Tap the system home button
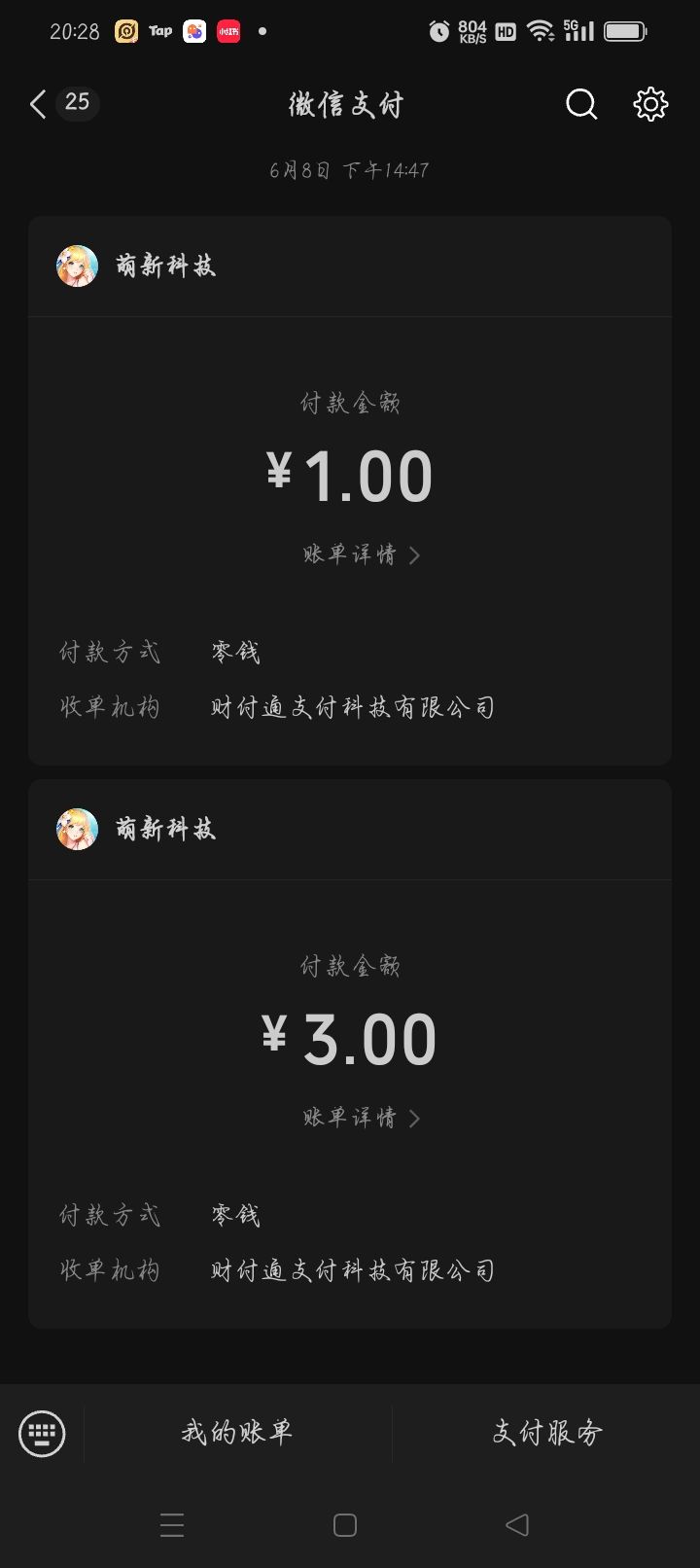The width and height of the screenshot is (700, 1568). tap(345, 1525)
